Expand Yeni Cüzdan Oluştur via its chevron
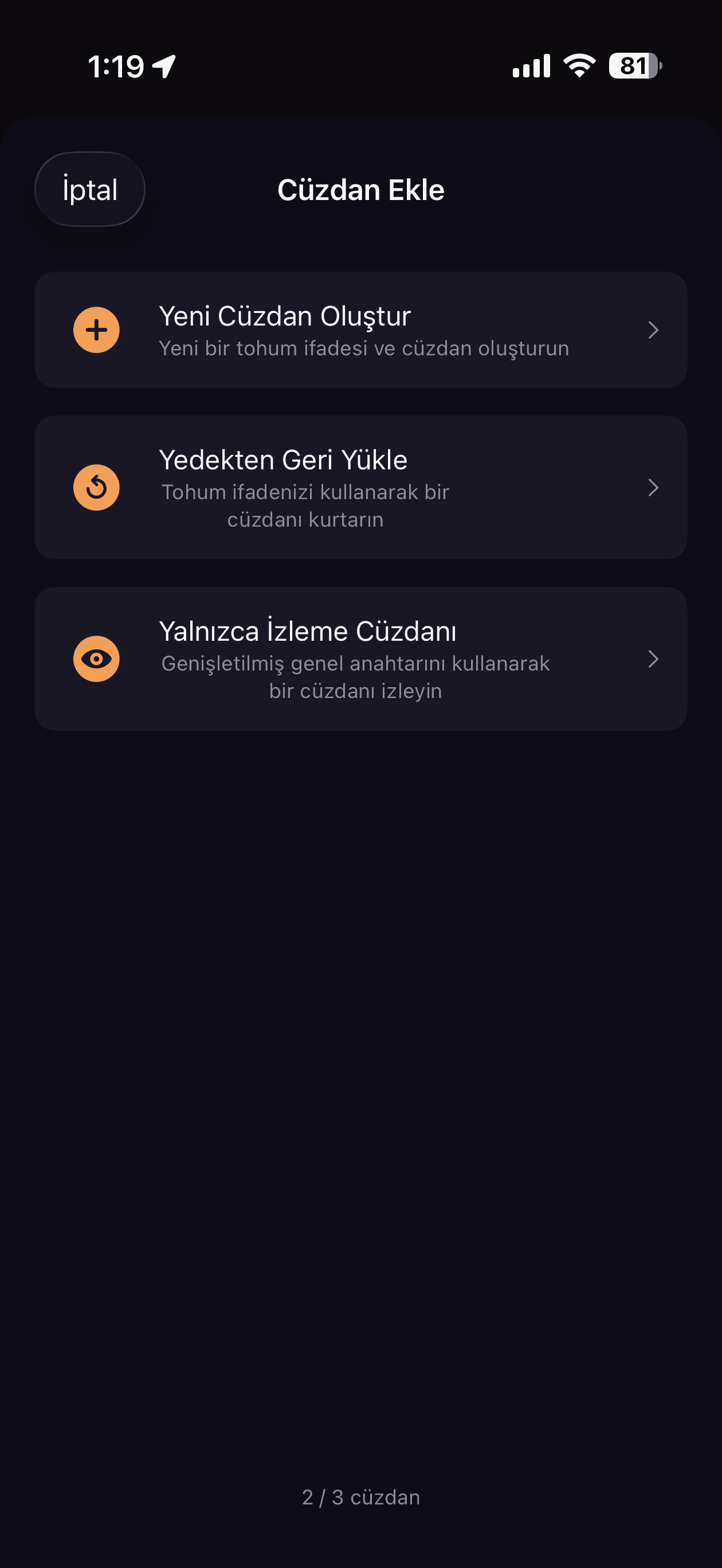722x1568 pixels. (x=653, y=330)
